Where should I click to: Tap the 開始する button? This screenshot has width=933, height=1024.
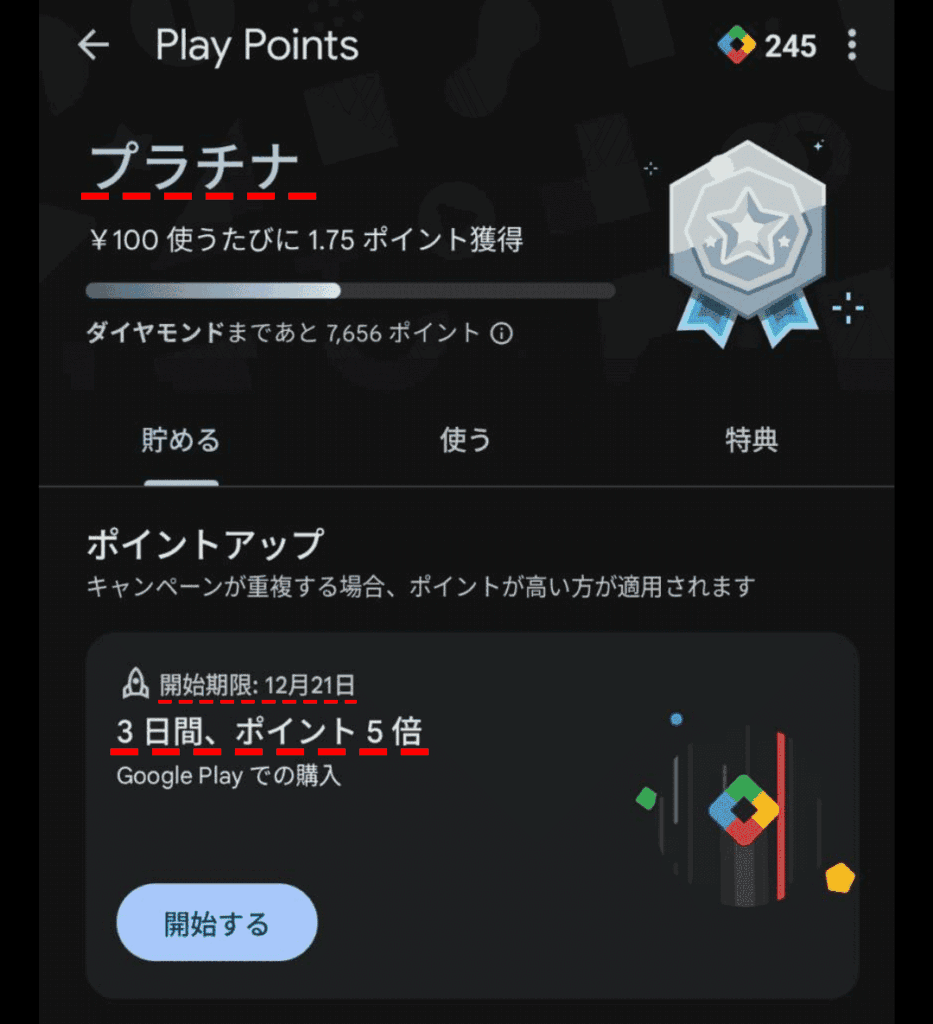click(x=217, y=922)
